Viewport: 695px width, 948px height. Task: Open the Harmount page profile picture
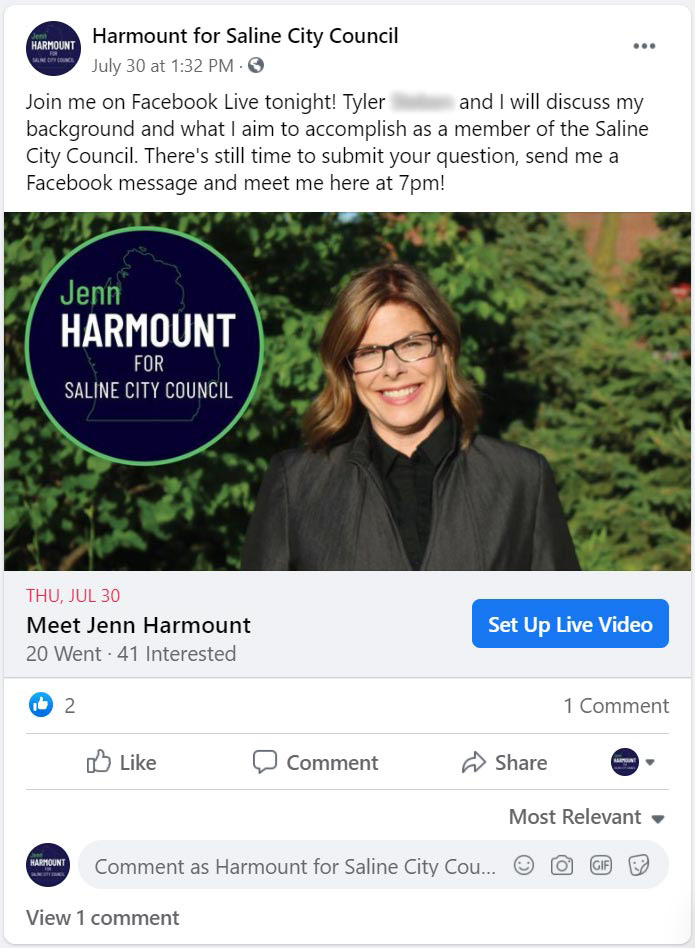(x=53, y=48)
